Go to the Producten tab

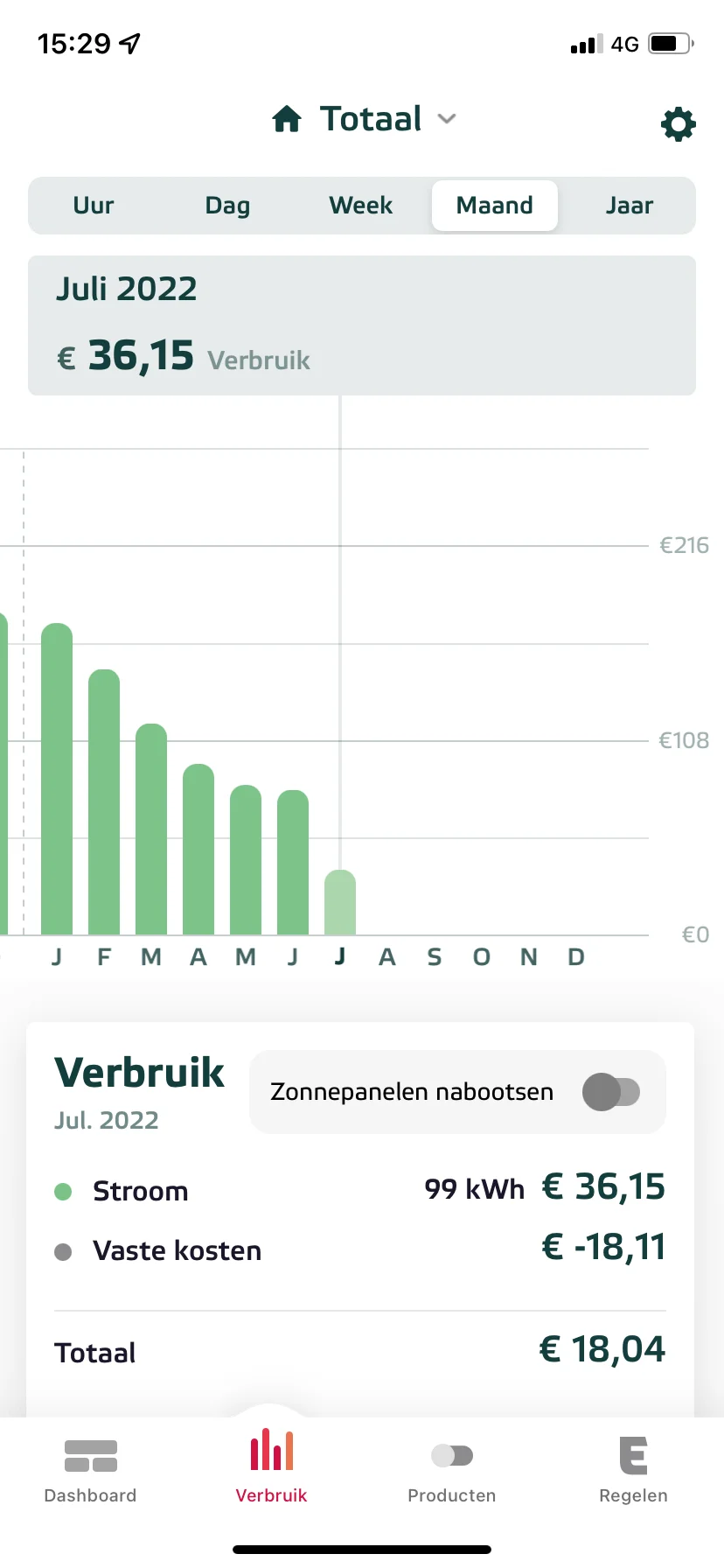(x=452, y=1470)
